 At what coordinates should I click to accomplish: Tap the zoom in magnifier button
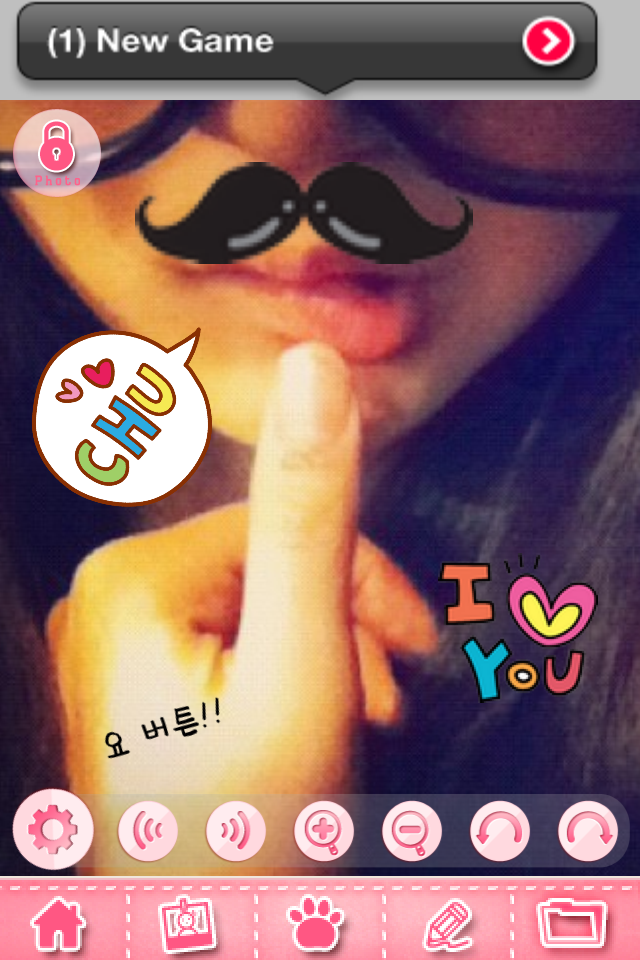323,830
